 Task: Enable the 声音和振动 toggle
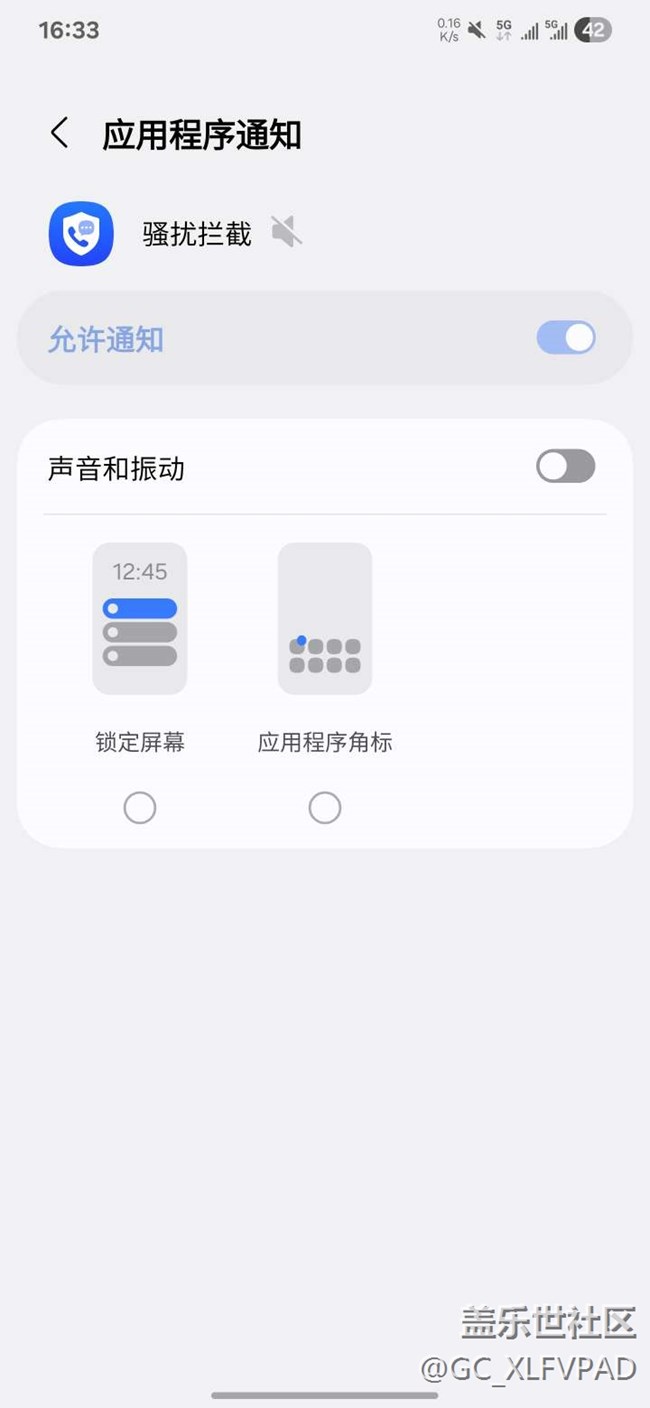(x=565, y=466)
